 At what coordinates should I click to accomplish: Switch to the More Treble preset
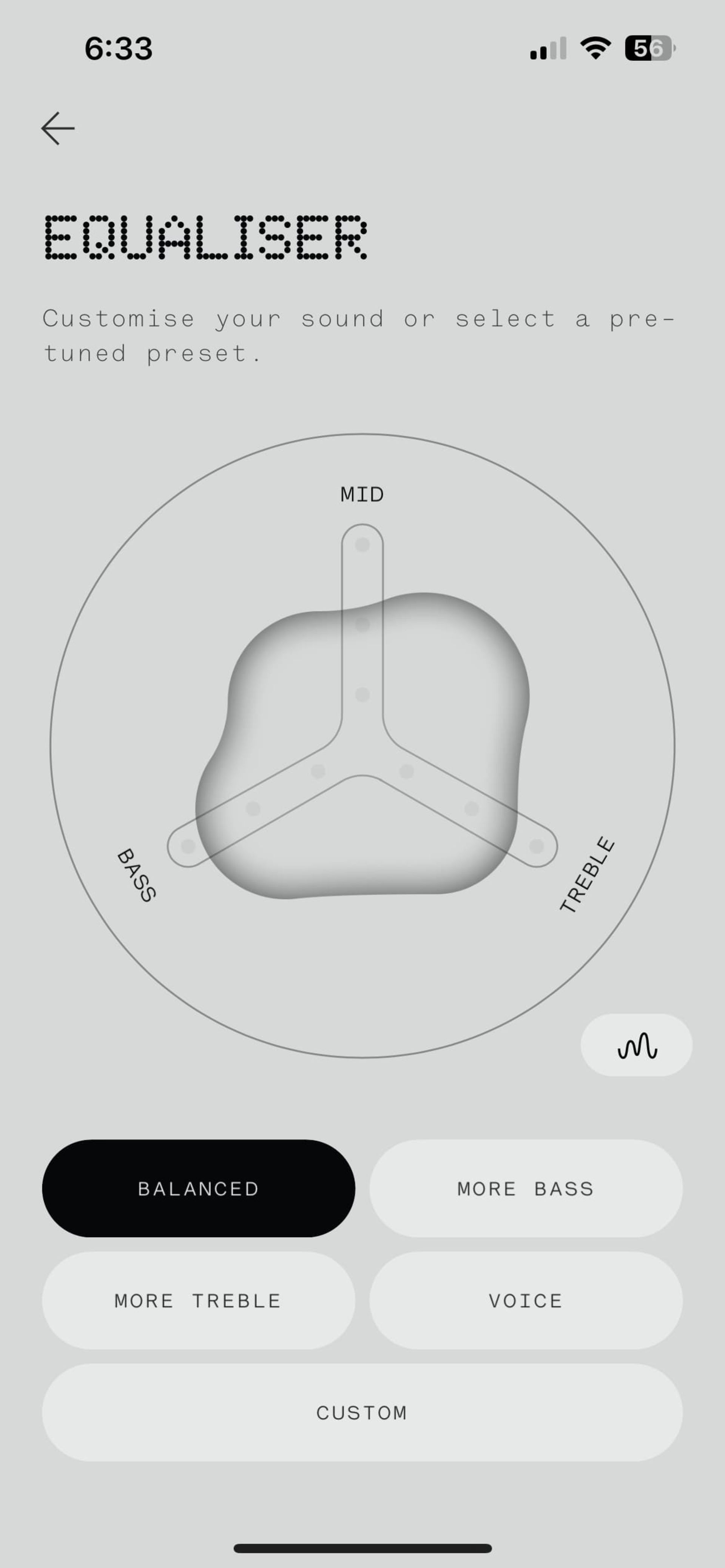tap(199, 1301)
